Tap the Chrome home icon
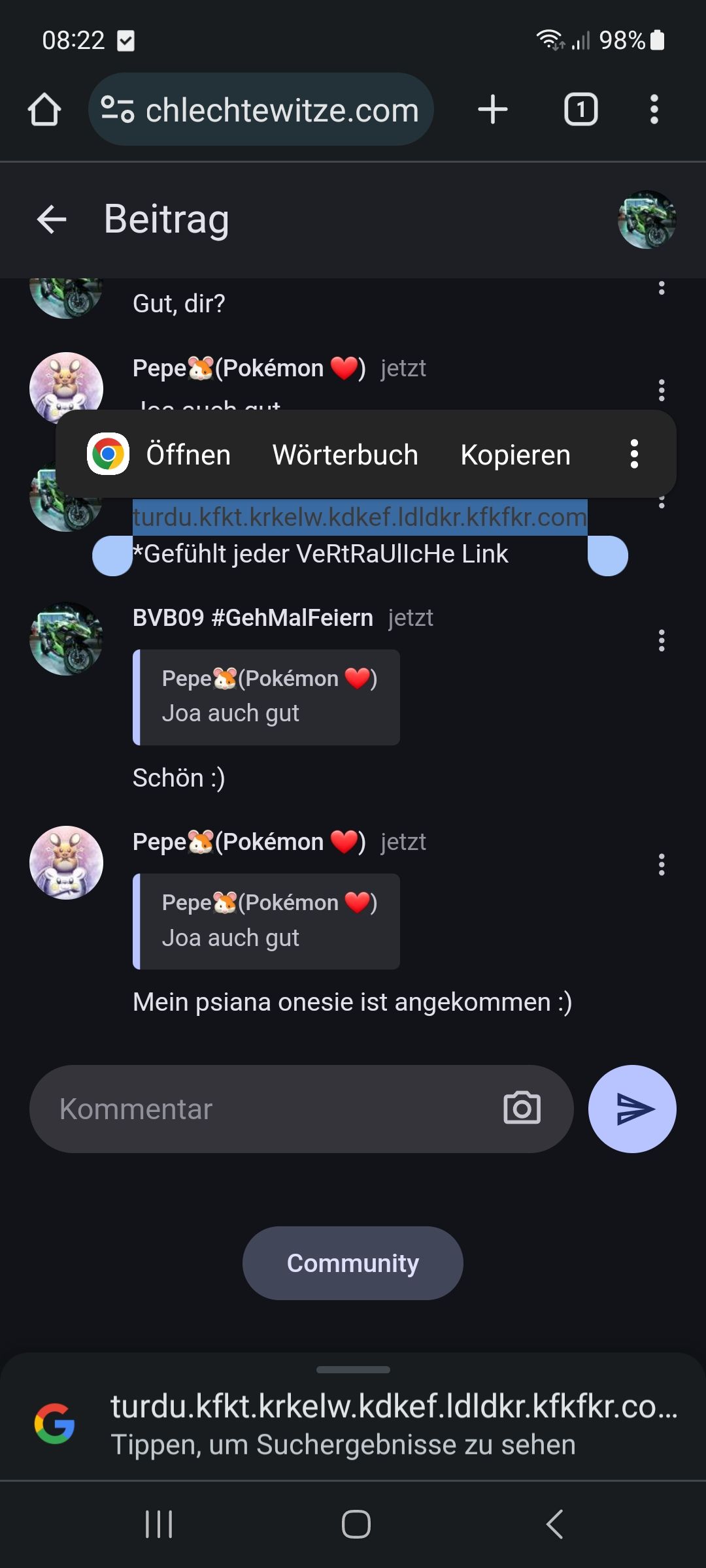Screen dimensions: 706x1568 coord(44,109)
